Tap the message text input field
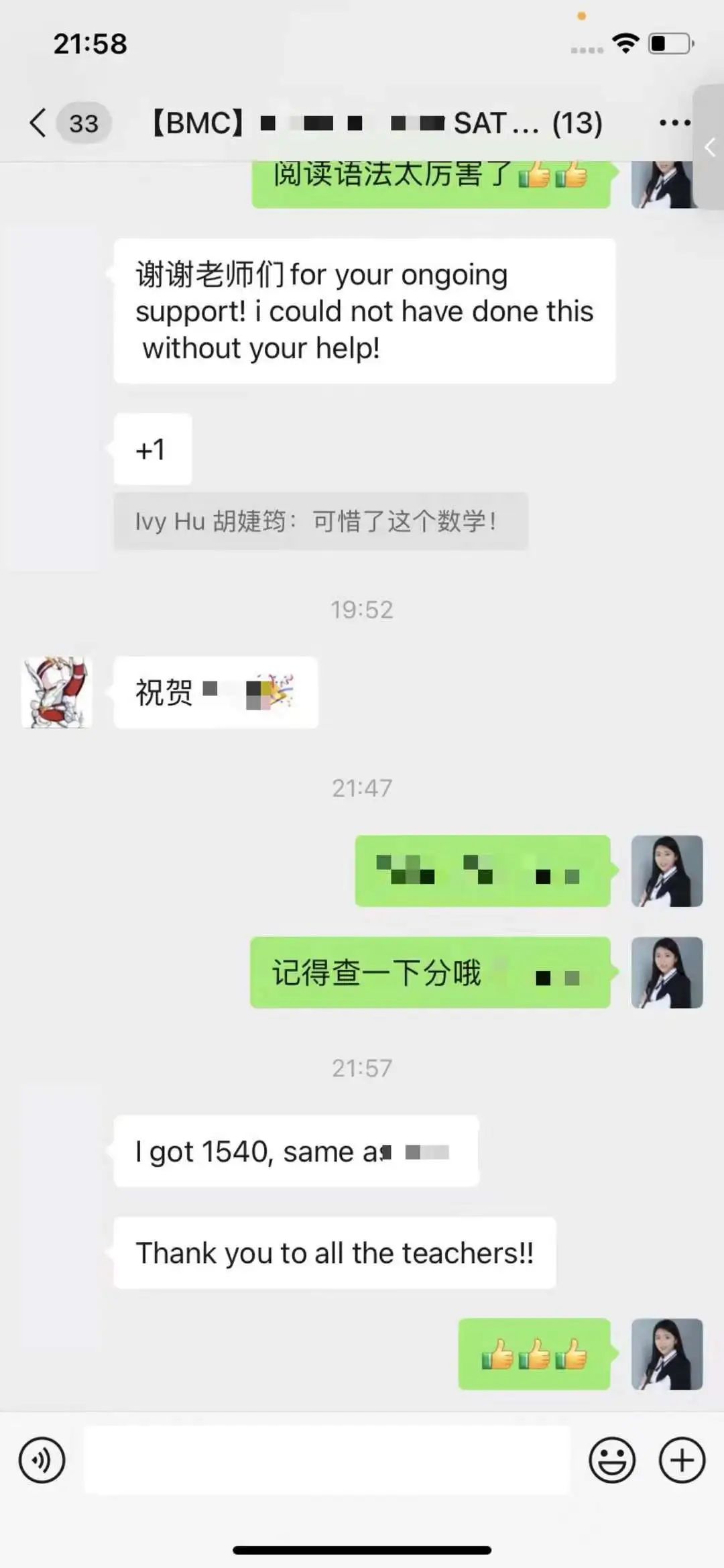The height and width of the screenshot is (1568, 724). pyautogui.click(x=327, y=1460)
